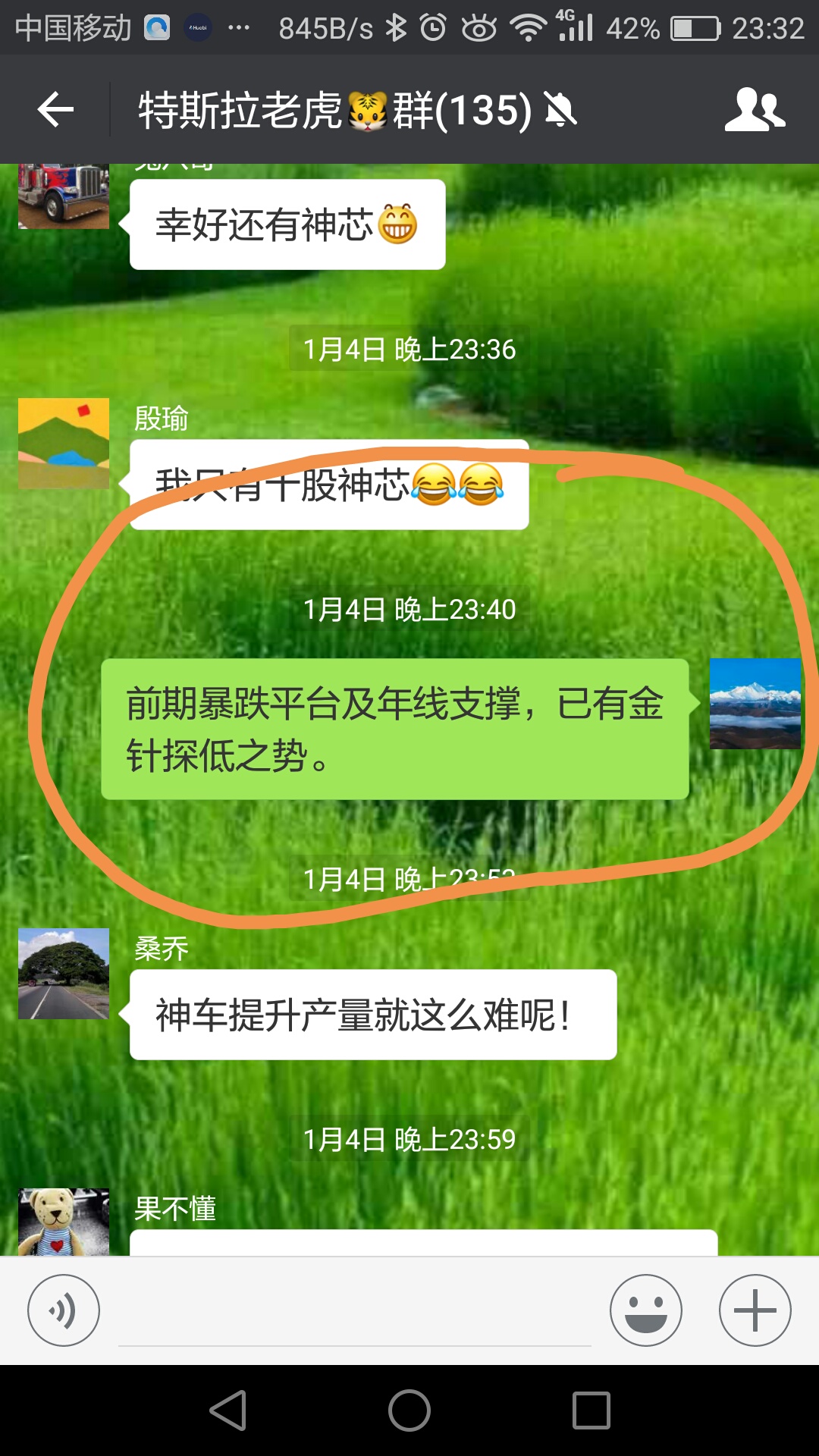Open my own snow mountain avatar
The width and height of the screenshot is (819, 1456).
755,704
